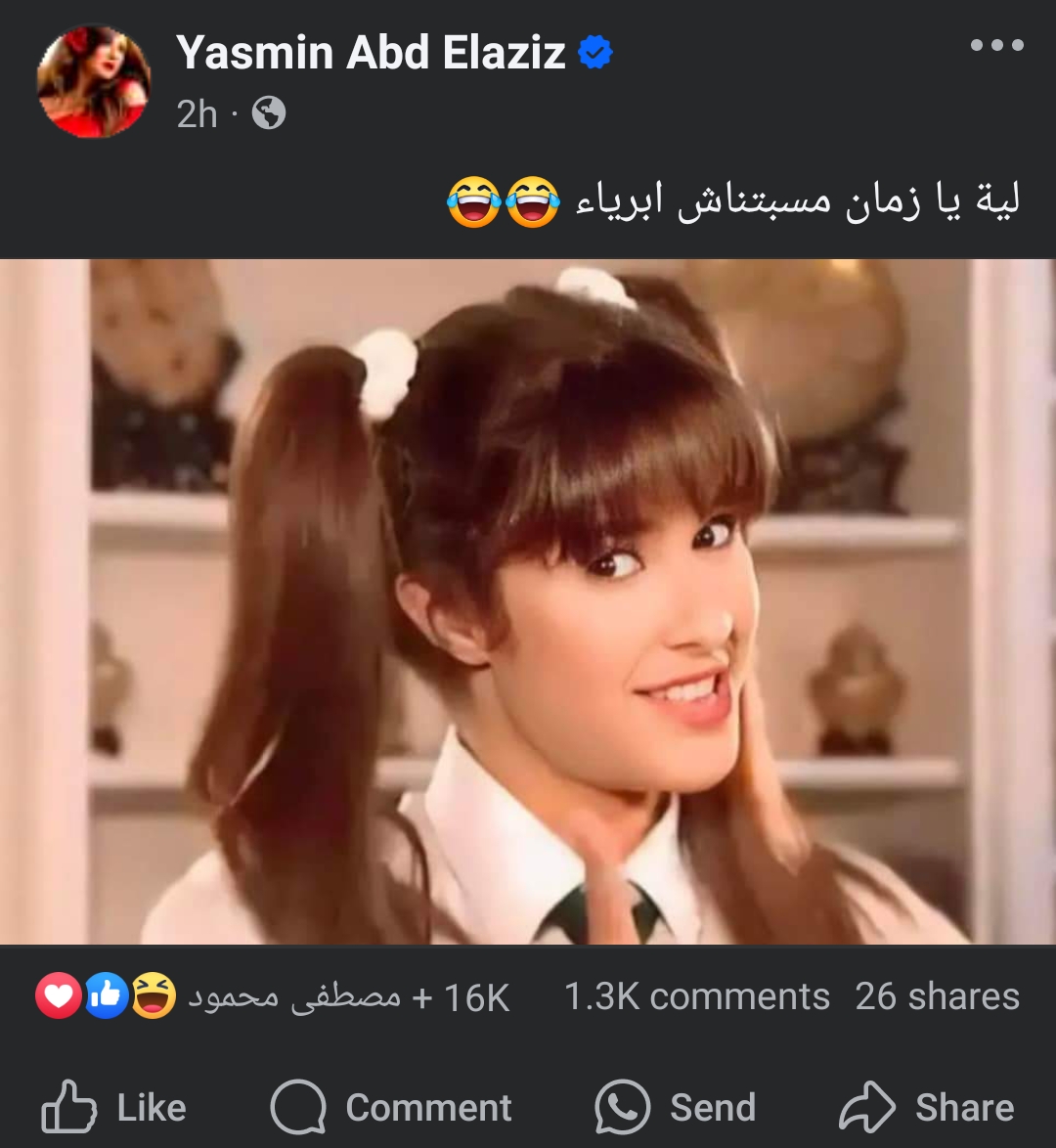Image resolution: width=1056 pixels, height=1148 pixels.
Task: Open the 1.3K comments
Action: [x=696, y=997]
